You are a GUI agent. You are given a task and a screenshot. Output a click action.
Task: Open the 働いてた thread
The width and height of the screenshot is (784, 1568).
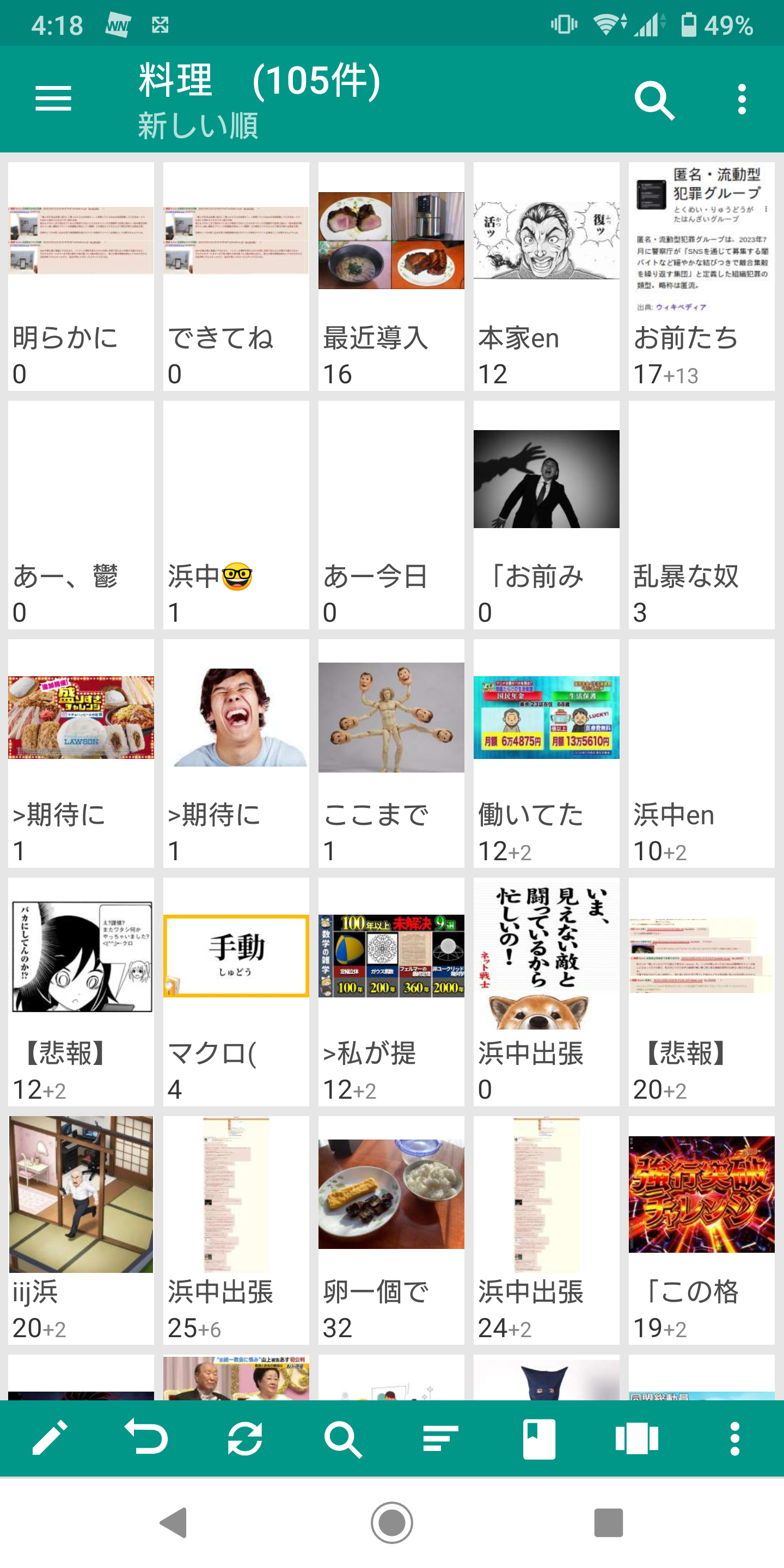point(546,753)
